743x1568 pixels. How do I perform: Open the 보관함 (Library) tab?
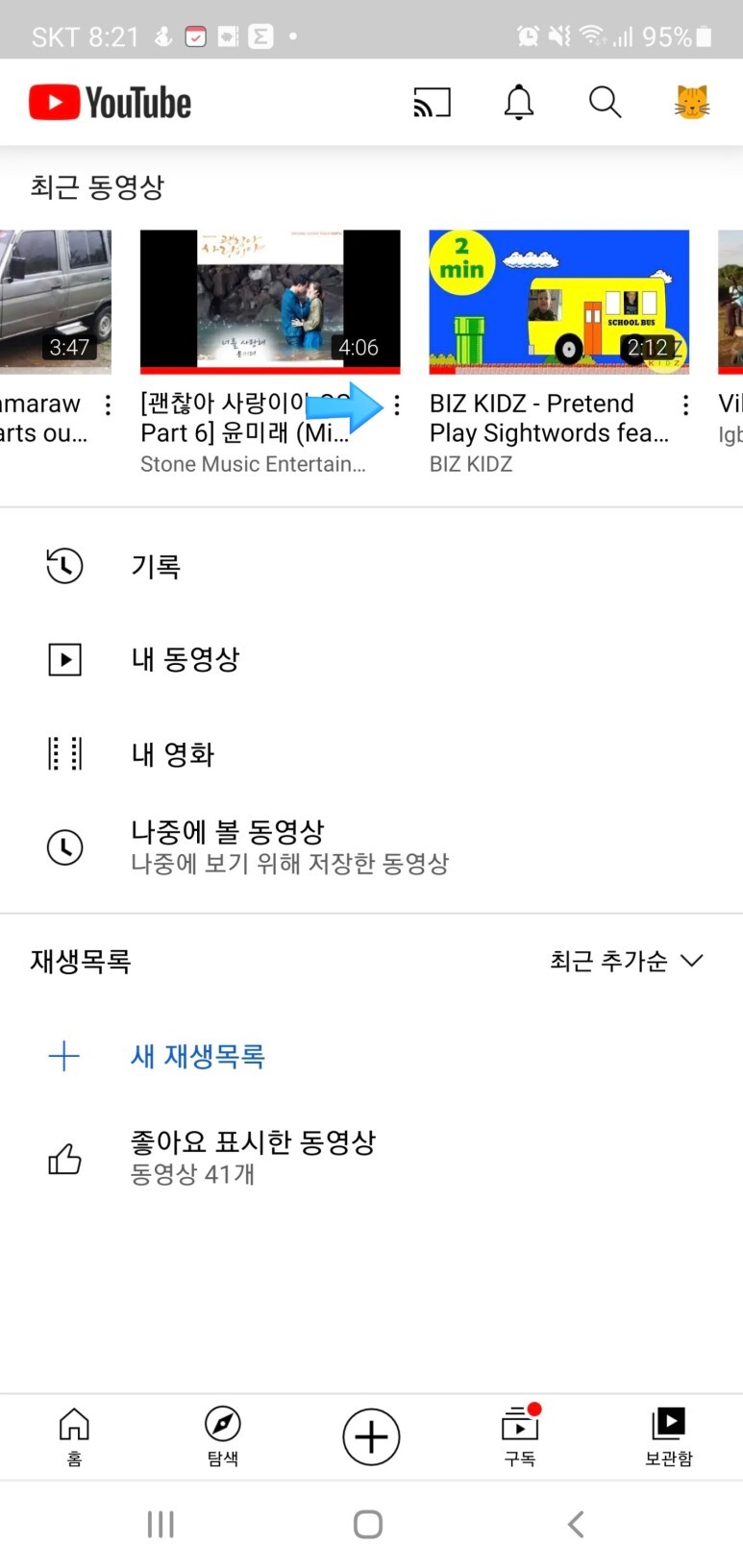tap(668, 1435)
